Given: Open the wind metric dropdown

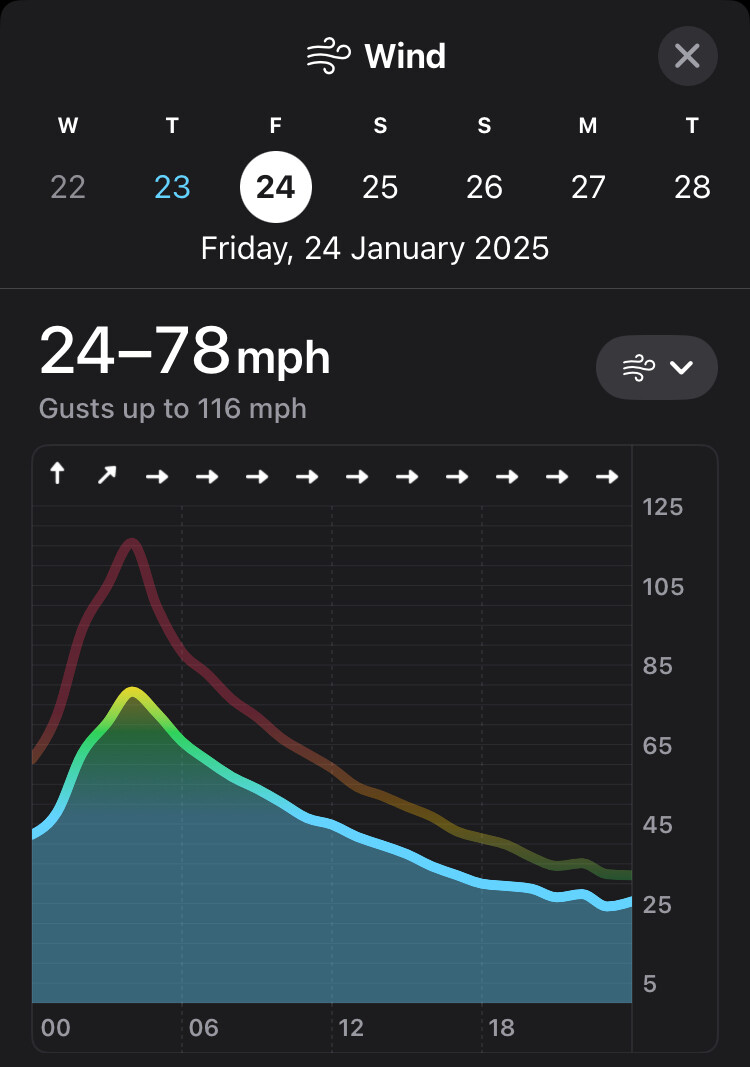Looking at the screenshot, I should (656, 368).
